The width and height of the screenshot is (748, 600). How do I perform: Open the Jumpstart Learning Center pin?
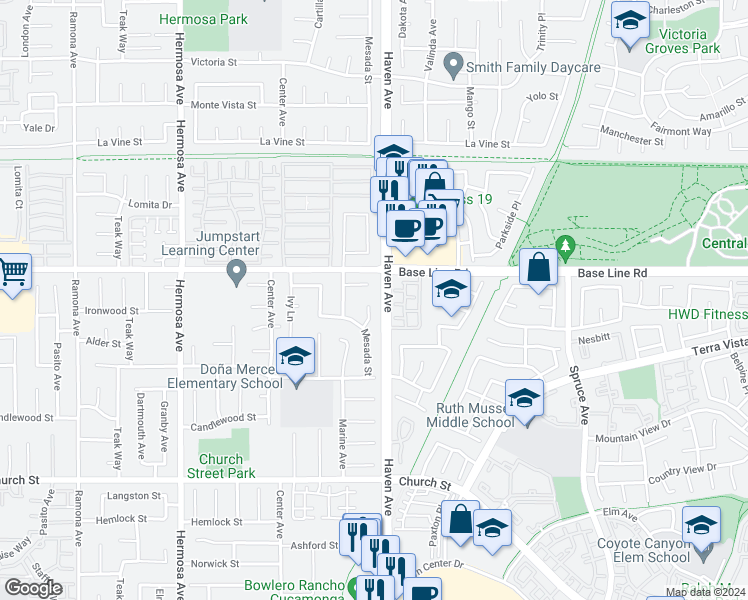pyautogui.click(x=236, y=273)
